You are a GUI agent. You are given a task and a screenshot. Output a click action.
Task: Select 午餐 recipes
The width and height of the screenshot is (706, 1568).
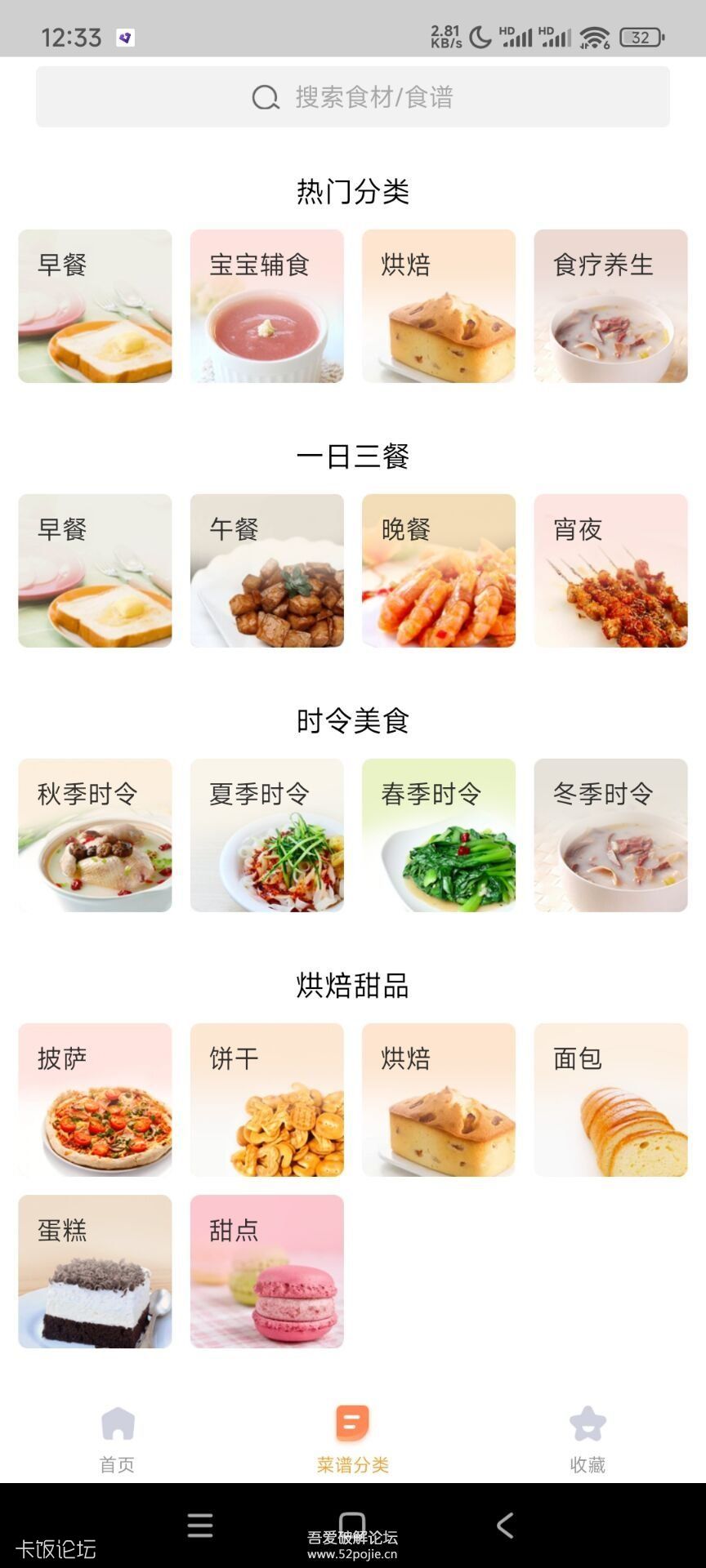267,571
